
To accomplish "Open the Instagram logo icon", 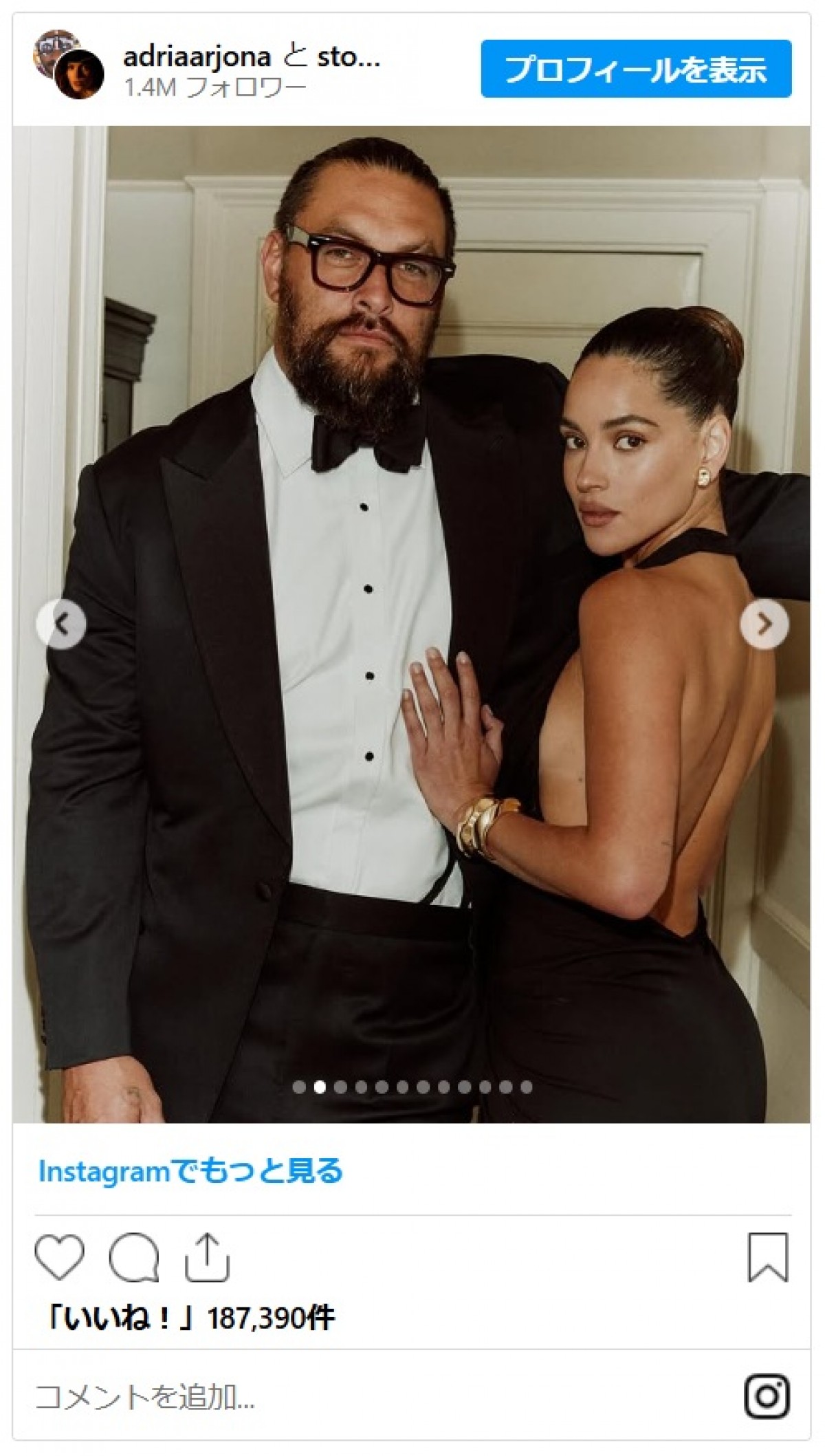I will (x=767, y=1397).
